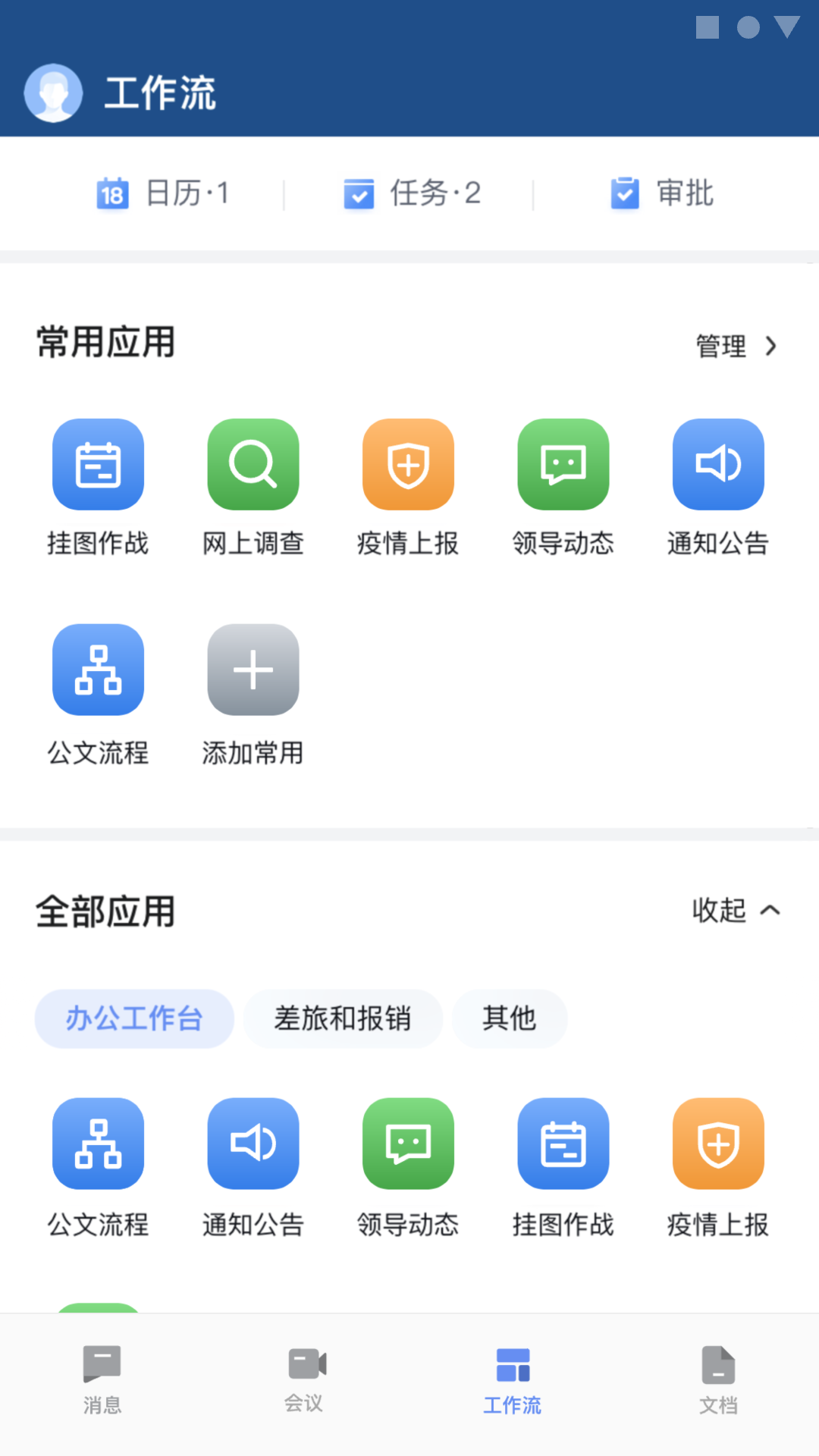Select the 其他 category chip
Screen dimensions: 819x1456
coord(510,1018)
